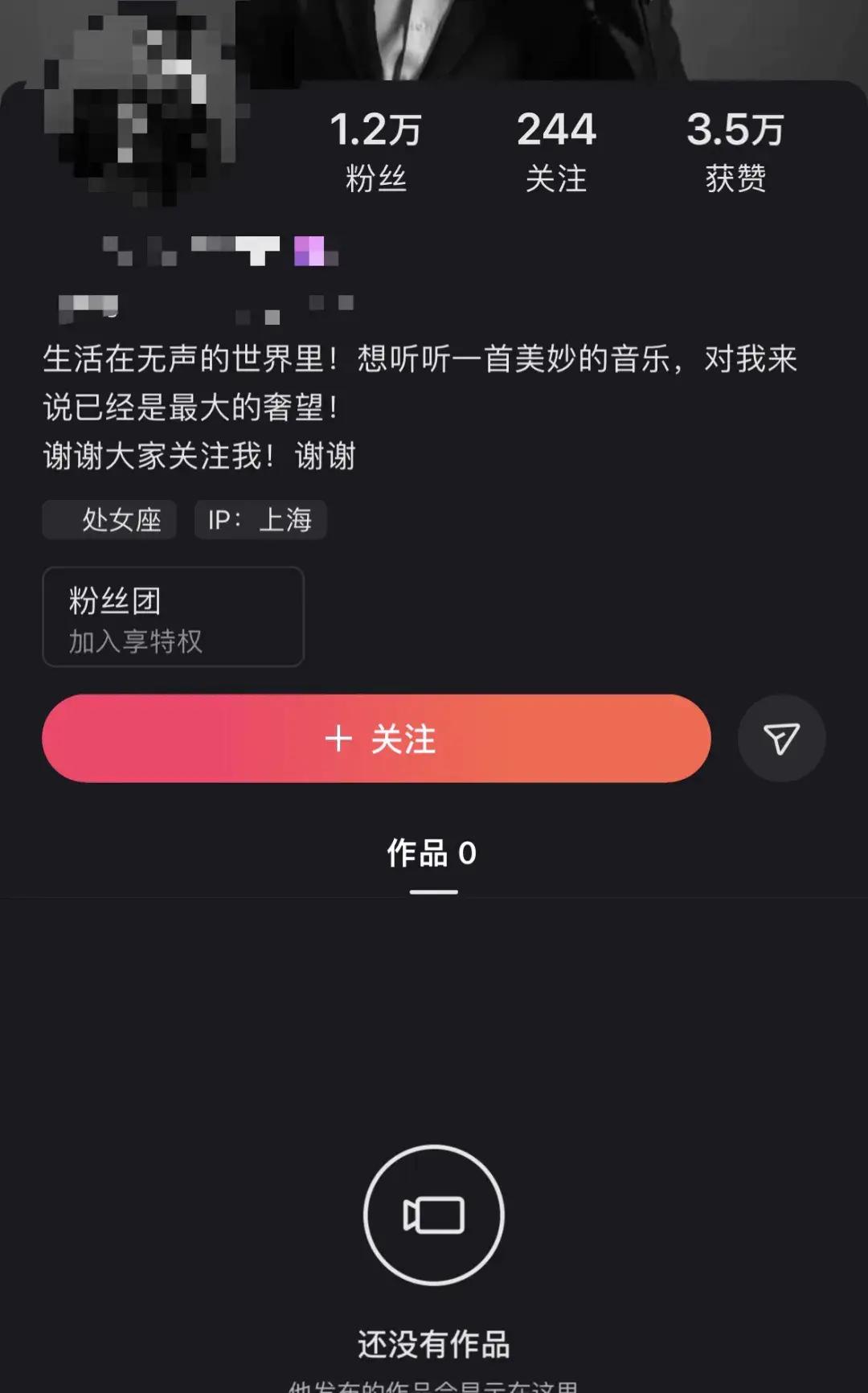Follow this user with the 关注 button
The width and height of the screenshot is (868, 1393).
[376, 739]
